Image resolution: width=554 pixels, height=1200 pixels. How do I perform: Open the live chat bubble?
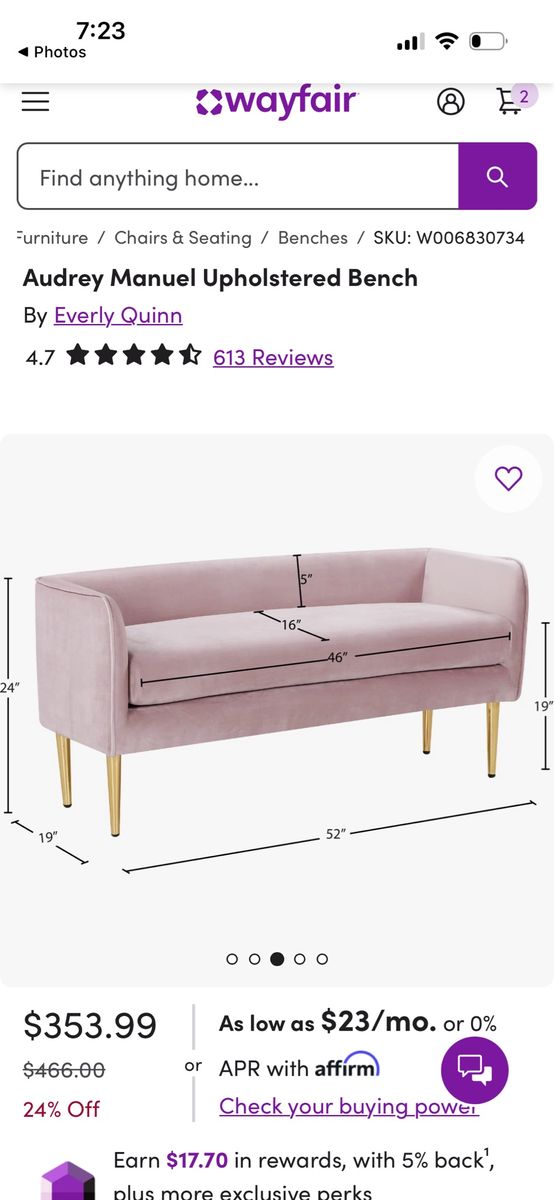[x=475, y=1070]
